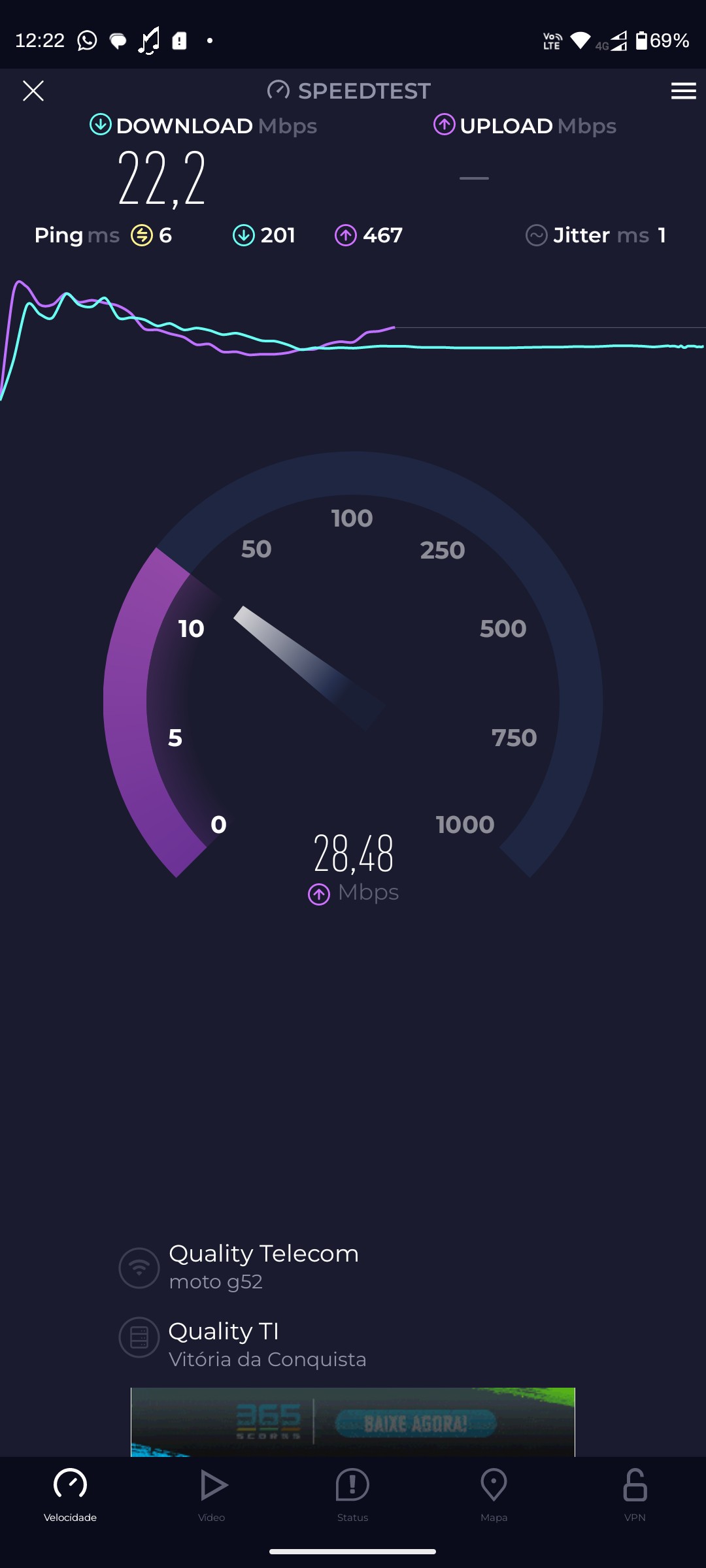Image resolution: width=706 pixels, height=1568 pixels.
Task: Close the running speed test
Action: (x=33, y=91)
